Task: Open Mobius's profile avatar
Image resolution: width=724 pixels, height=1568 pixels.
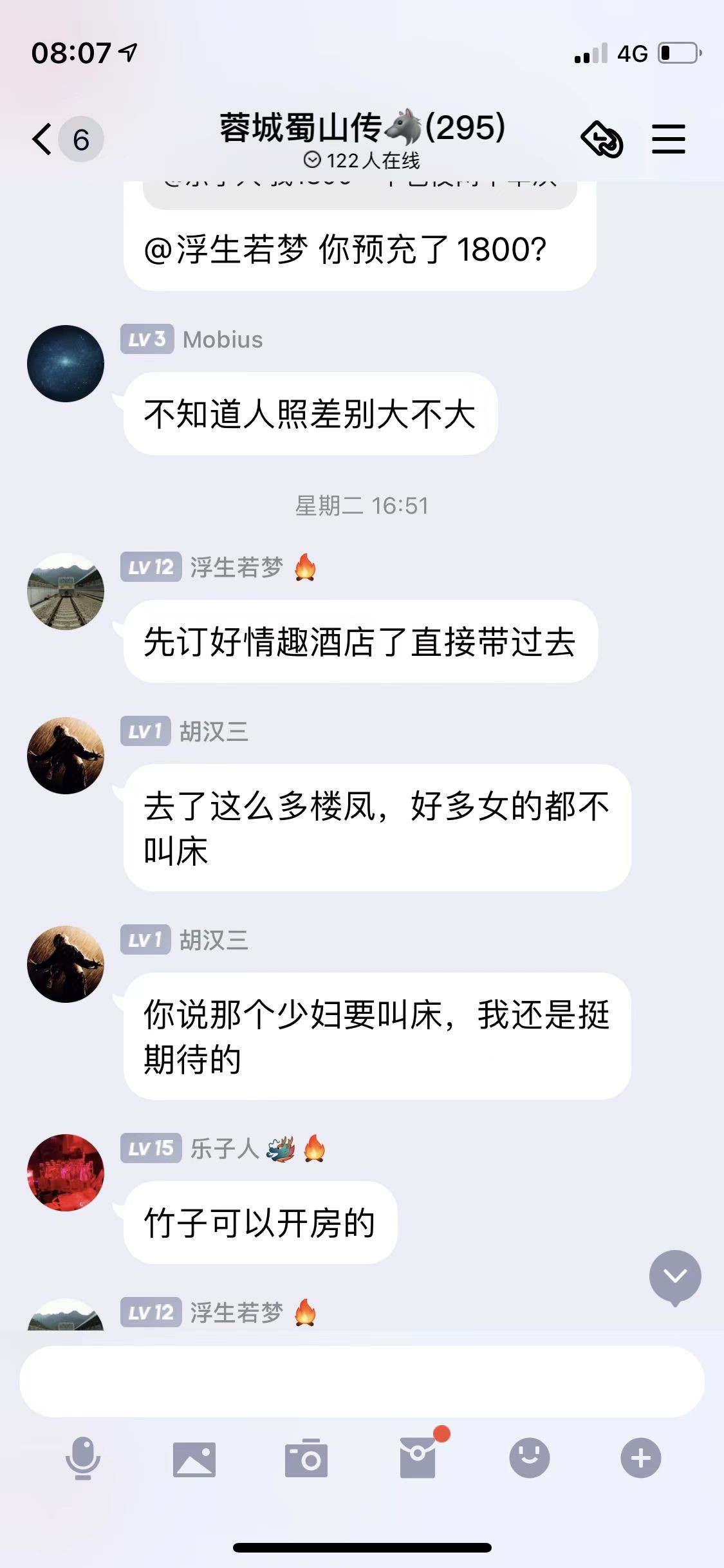Action: [x=66, y=364]
